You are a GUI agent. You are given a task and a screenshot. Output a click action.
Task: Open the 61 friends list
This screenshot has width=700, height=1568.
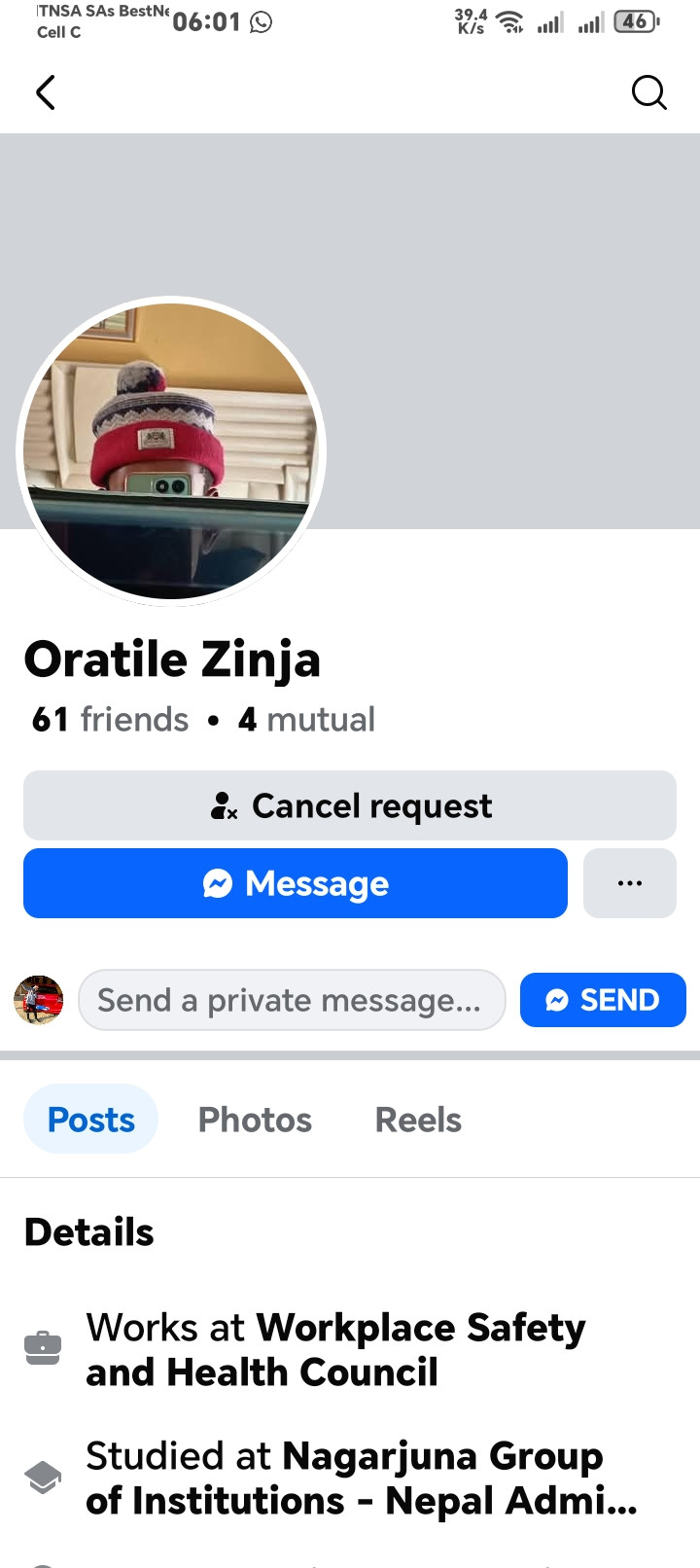click(x=111, y=720)
